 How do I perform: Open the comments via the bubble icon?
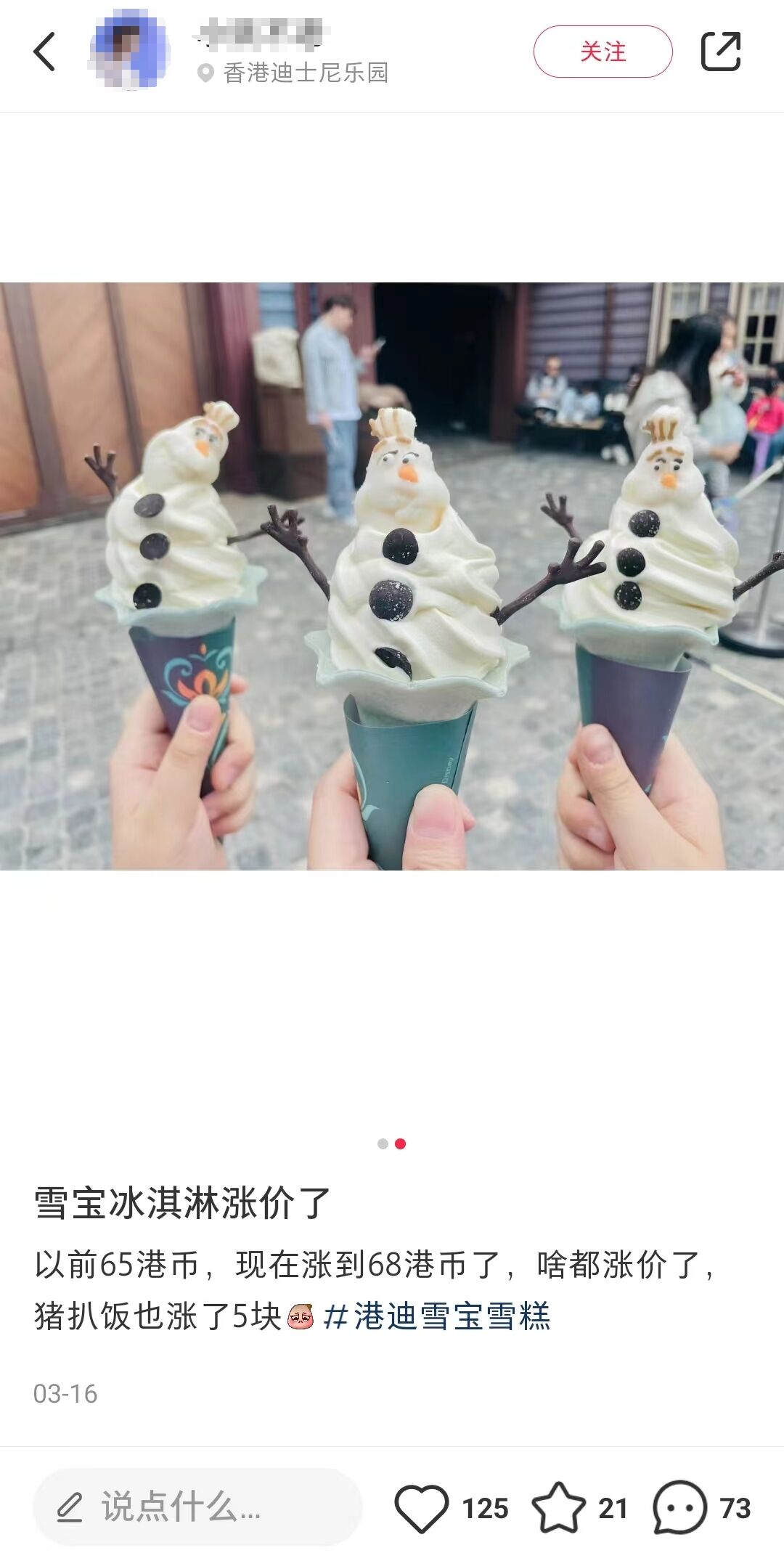coord(679,1508)
